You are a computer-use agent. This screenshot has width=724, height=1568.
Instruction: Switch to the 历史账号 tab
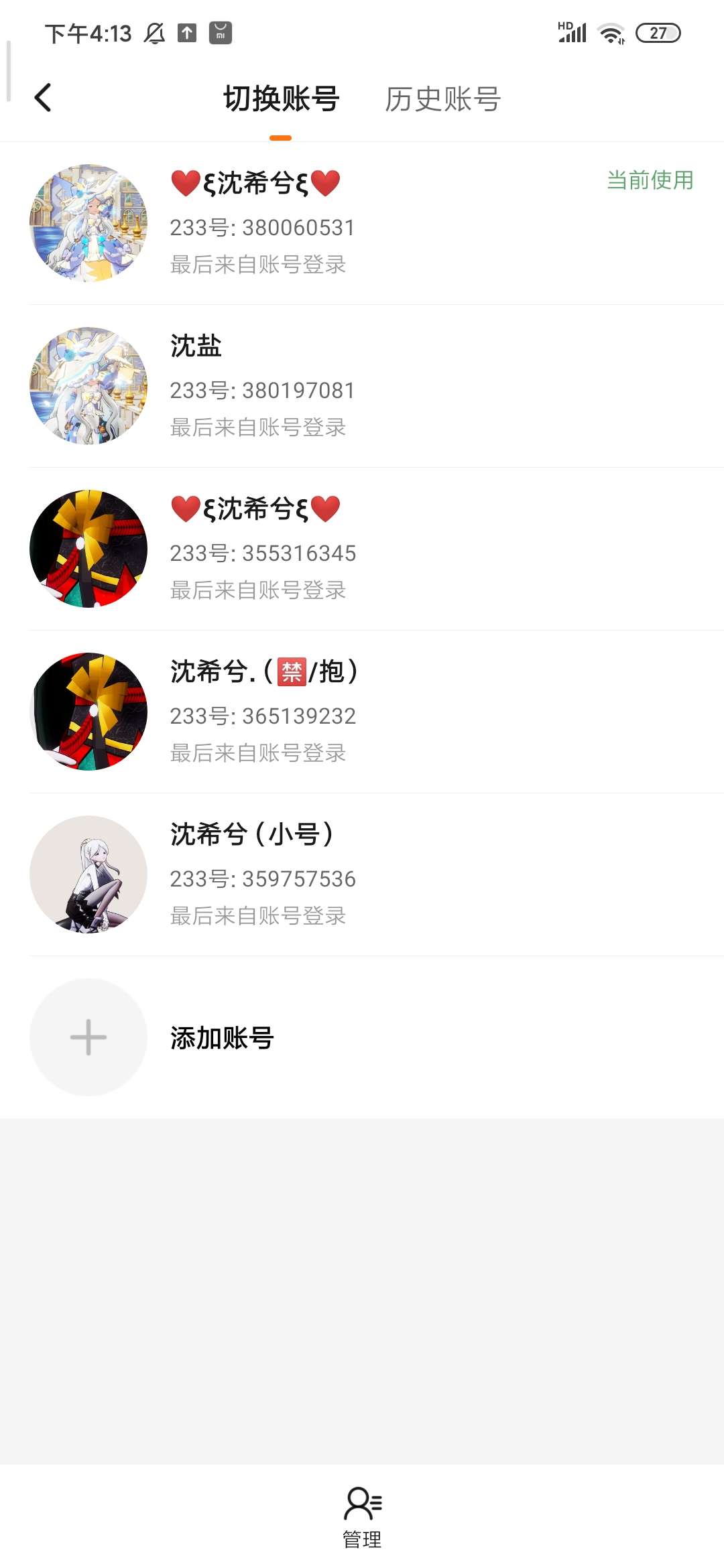point(442,99)
